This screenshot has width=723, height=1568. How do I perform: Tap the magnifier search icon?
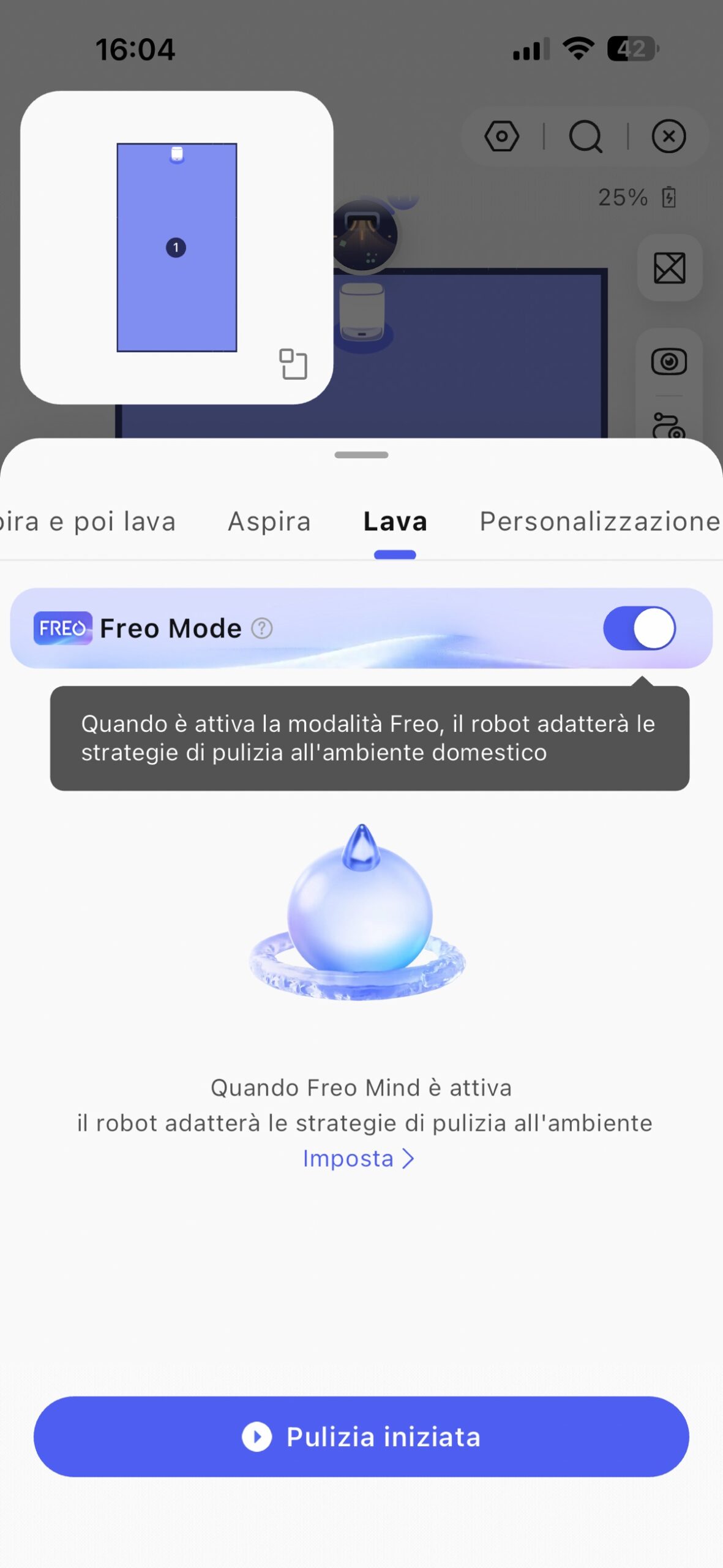click(586, 136)
